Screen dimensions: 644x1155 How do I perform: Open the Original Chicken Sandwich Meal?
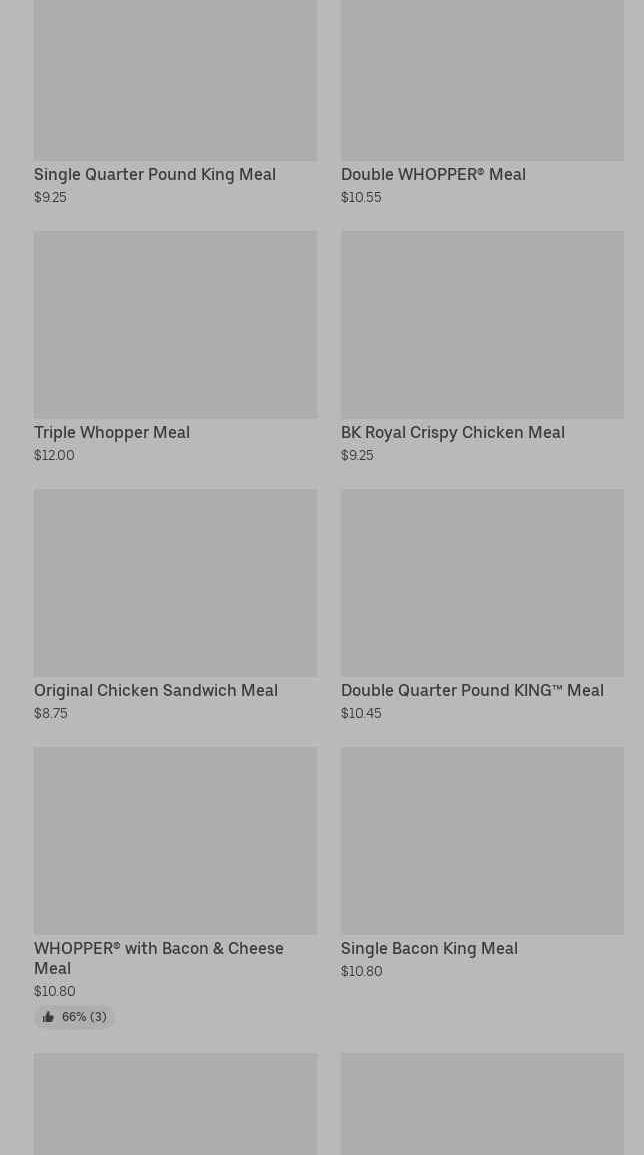(156, 690)
